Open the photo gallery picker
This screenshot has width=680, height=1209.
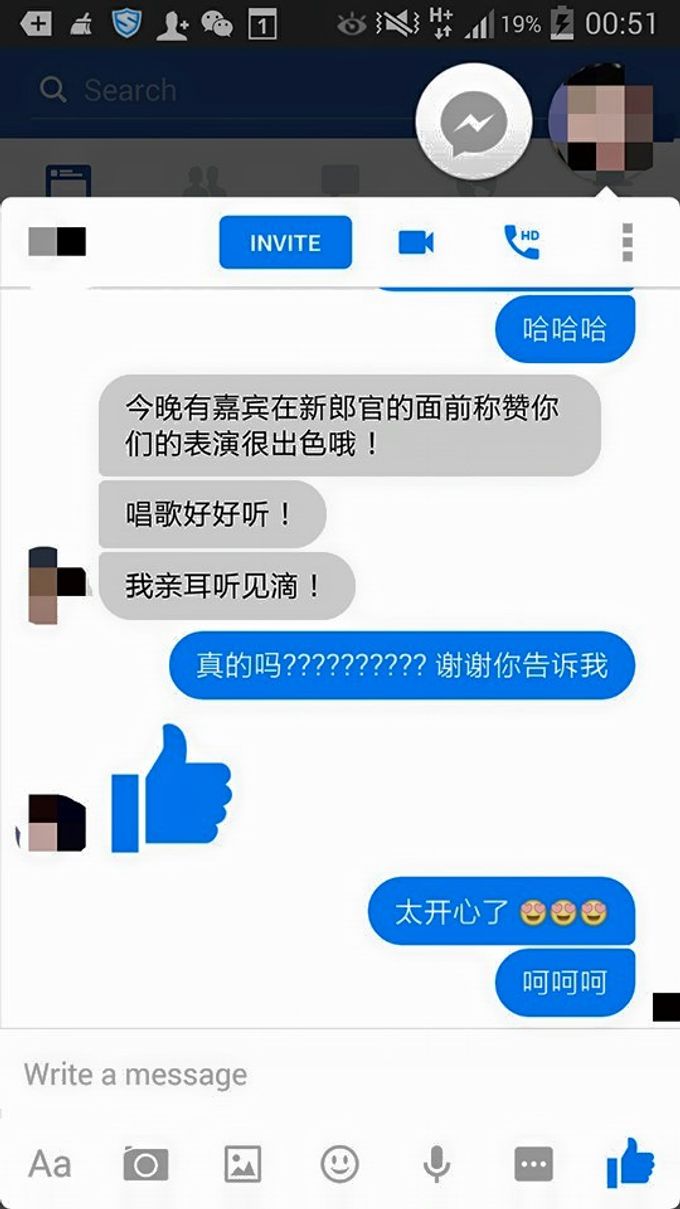tap(243, 1164)
